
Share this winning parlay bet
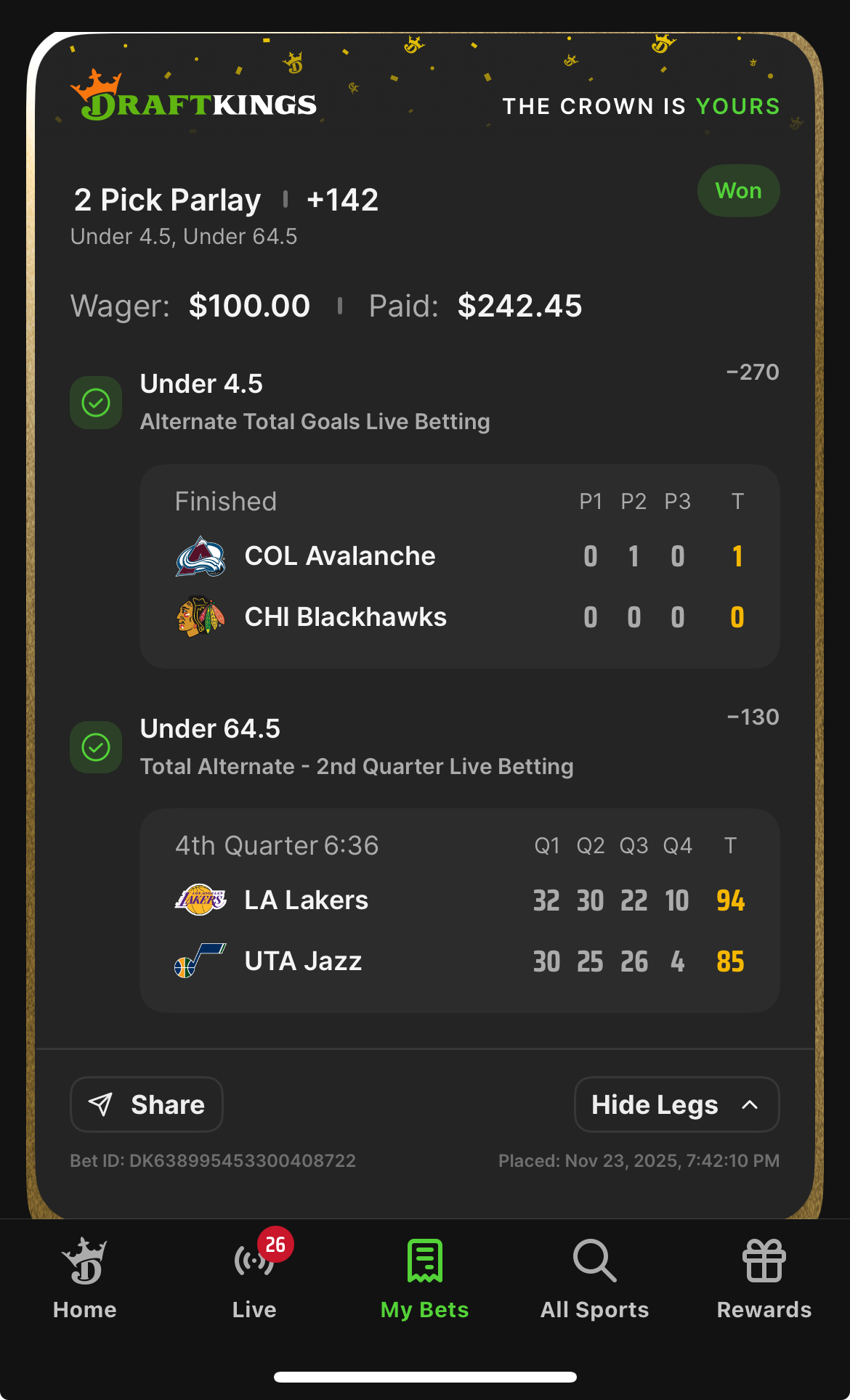click(x=146, y=1104)
